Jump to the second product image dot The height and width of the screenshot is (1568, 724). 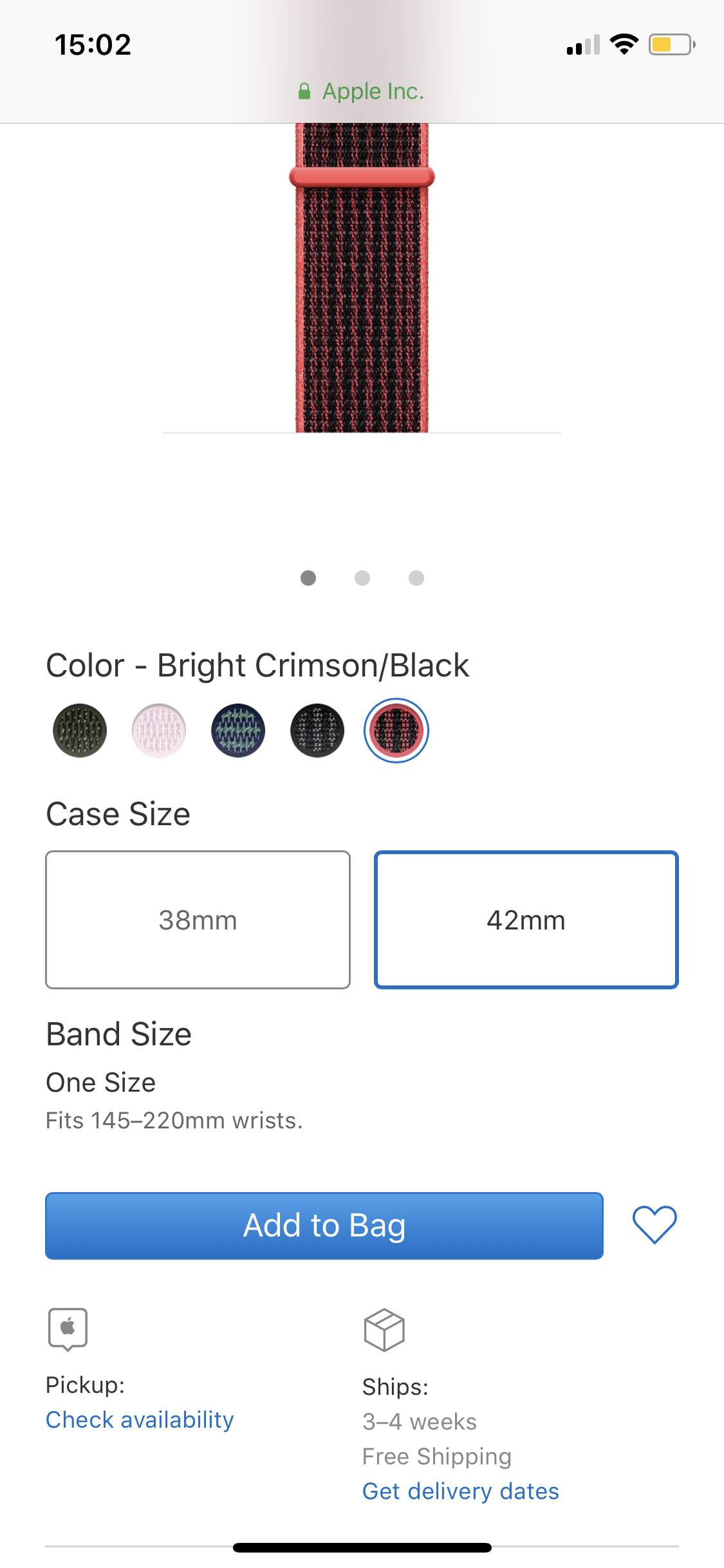tap(362, 578)
